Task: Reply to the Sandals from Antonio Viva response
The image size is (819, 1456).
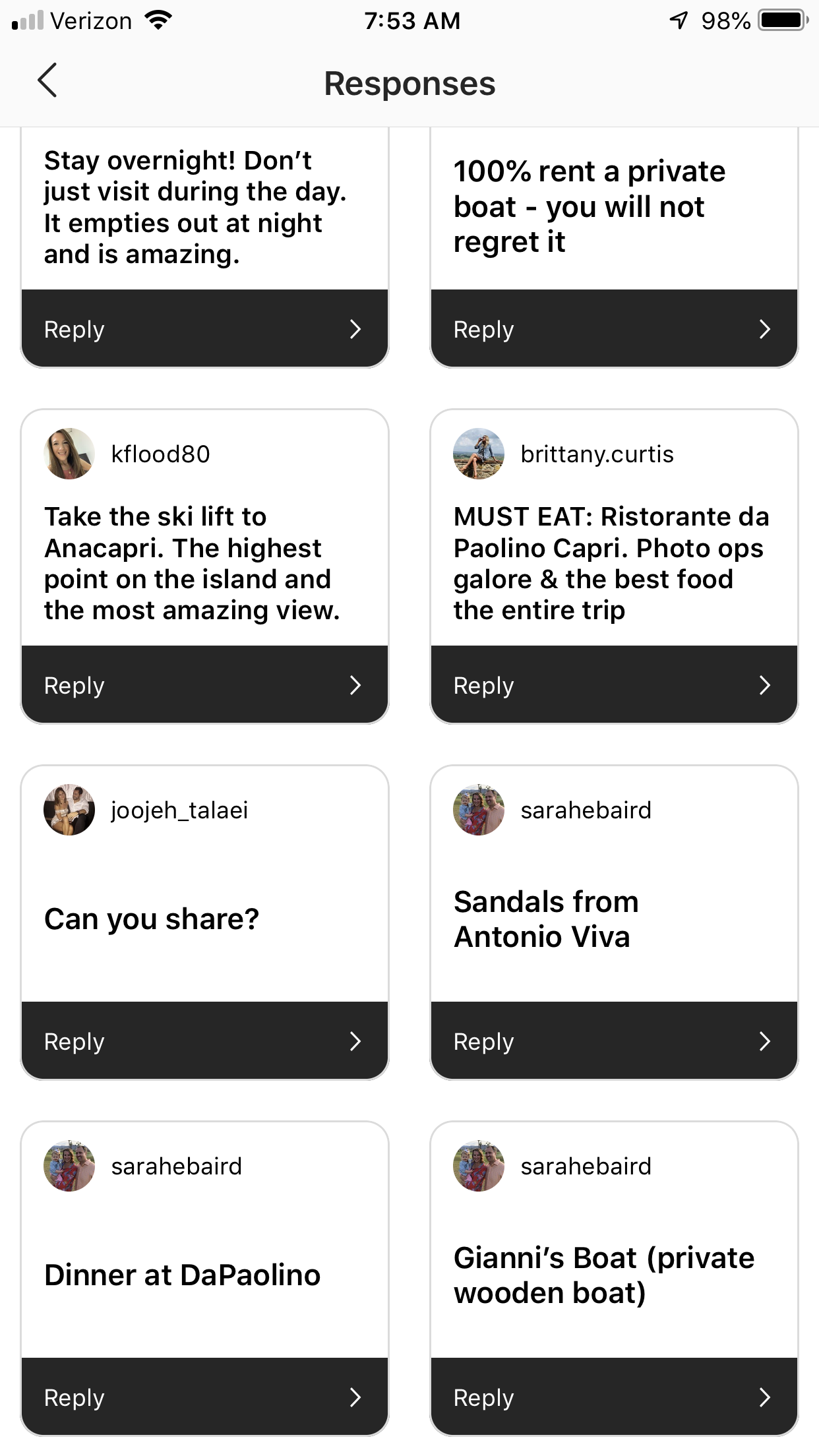Action: click(x=614, y=1041)
